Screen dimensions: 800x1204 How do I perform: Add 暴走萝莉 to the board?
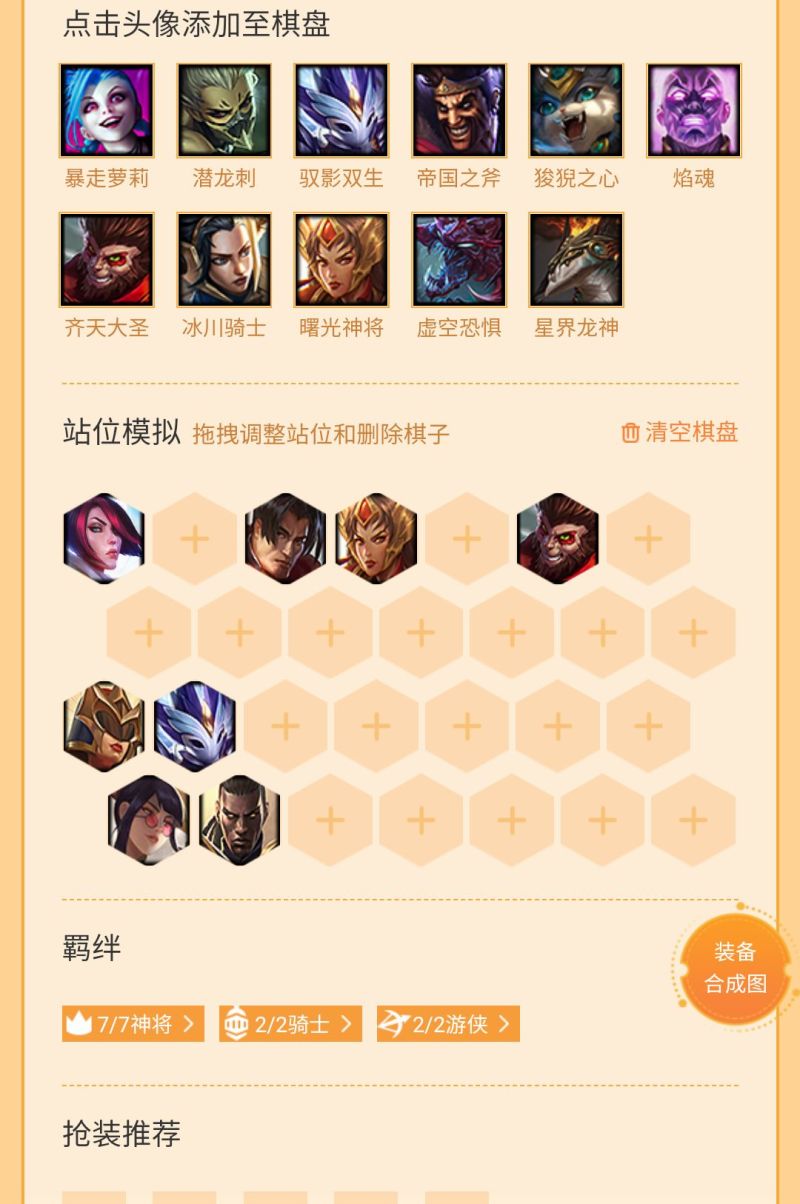[107, 111]
